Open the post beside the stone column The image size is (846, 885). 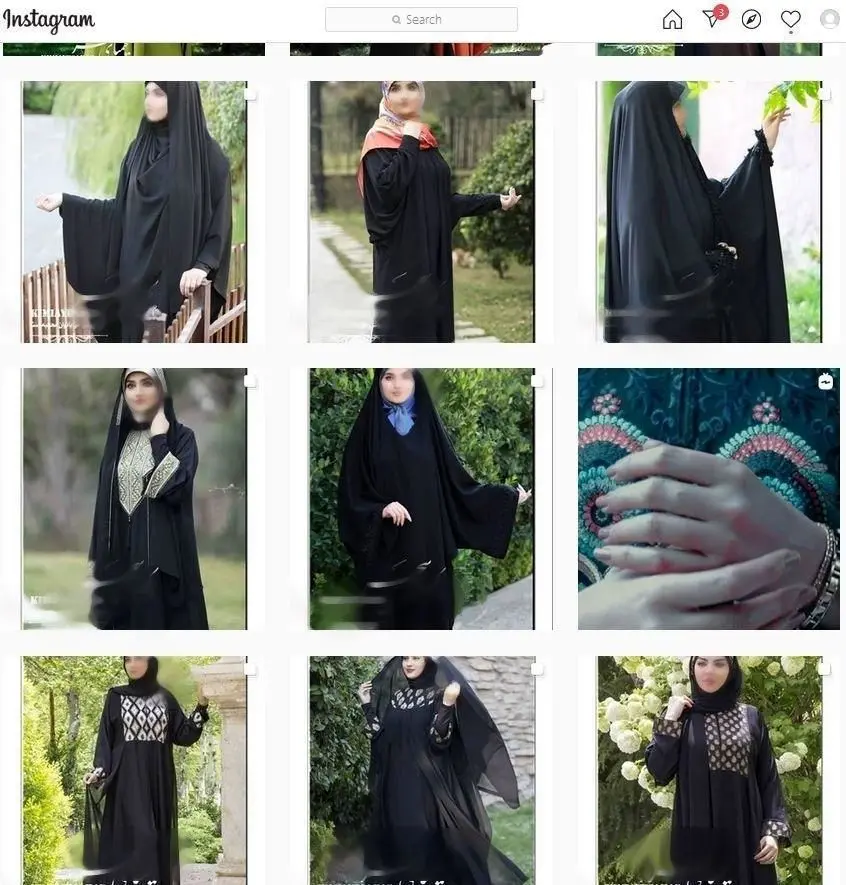pyautogui.click(x=134, y=770)
